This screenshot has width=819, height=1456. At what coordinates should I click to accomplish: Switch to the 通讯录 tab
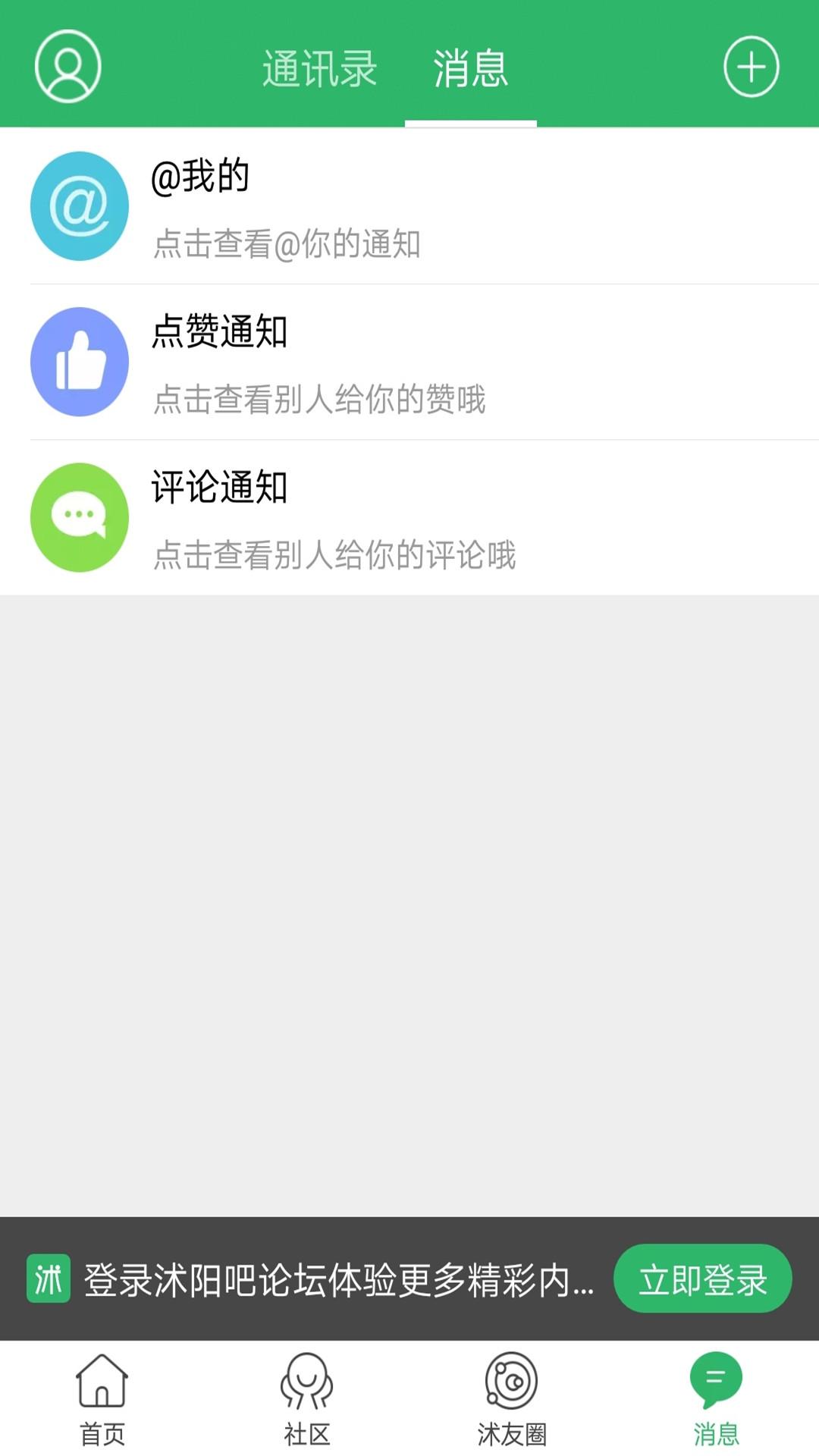[321, 68]
